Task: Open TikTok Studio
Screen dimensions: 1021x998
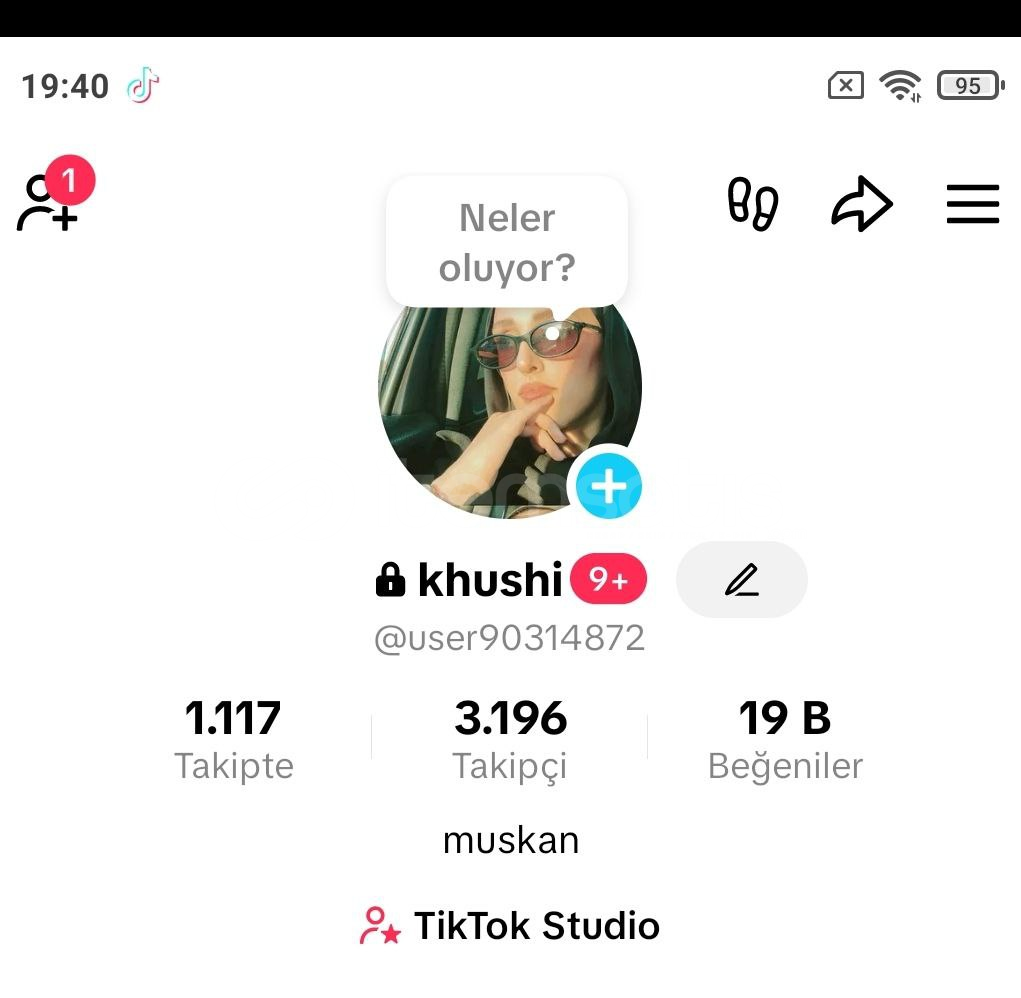Action: [x=510, y=926]
